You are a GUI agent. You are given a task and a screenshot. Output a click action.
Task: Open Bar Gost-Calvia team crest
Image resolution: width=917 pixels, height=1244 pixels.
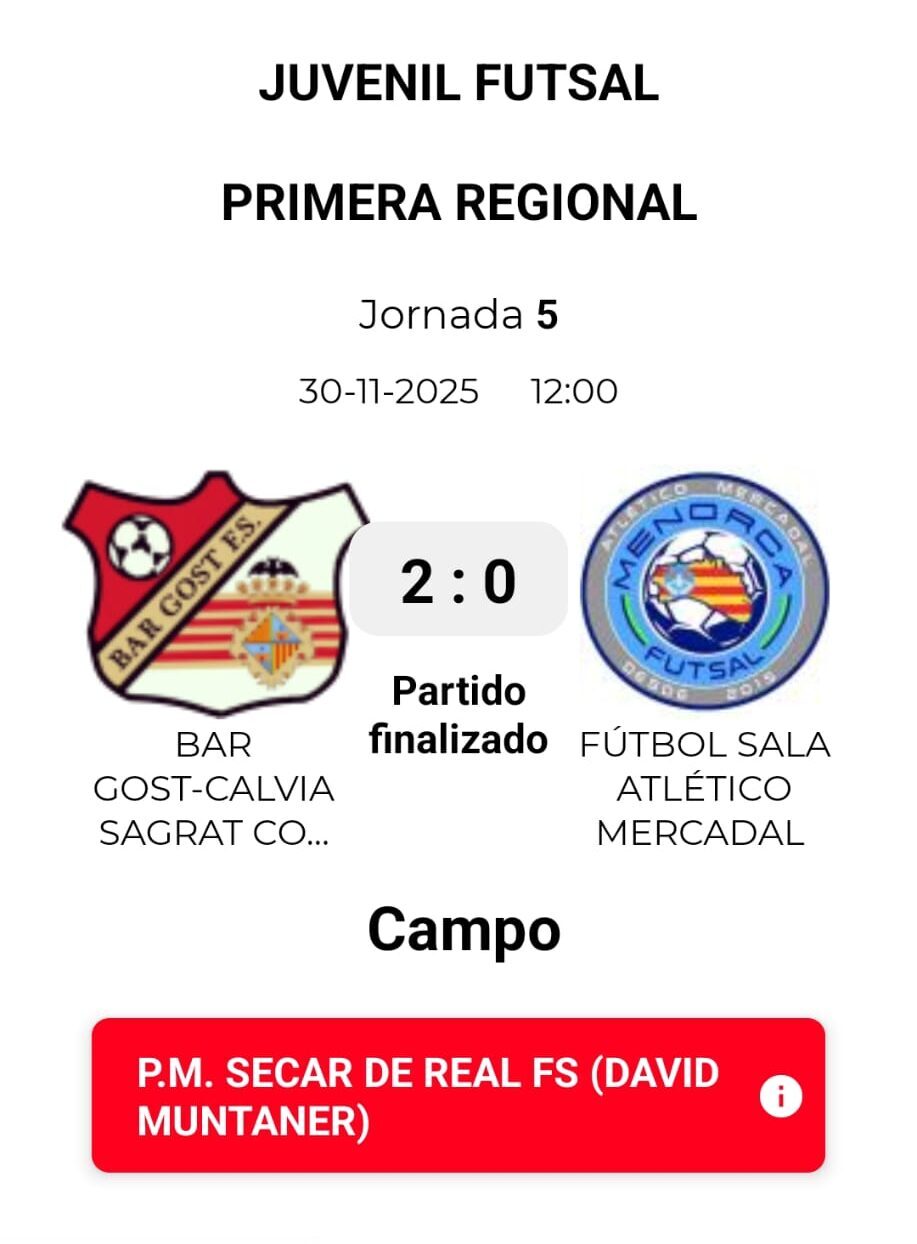coord(214,592)
